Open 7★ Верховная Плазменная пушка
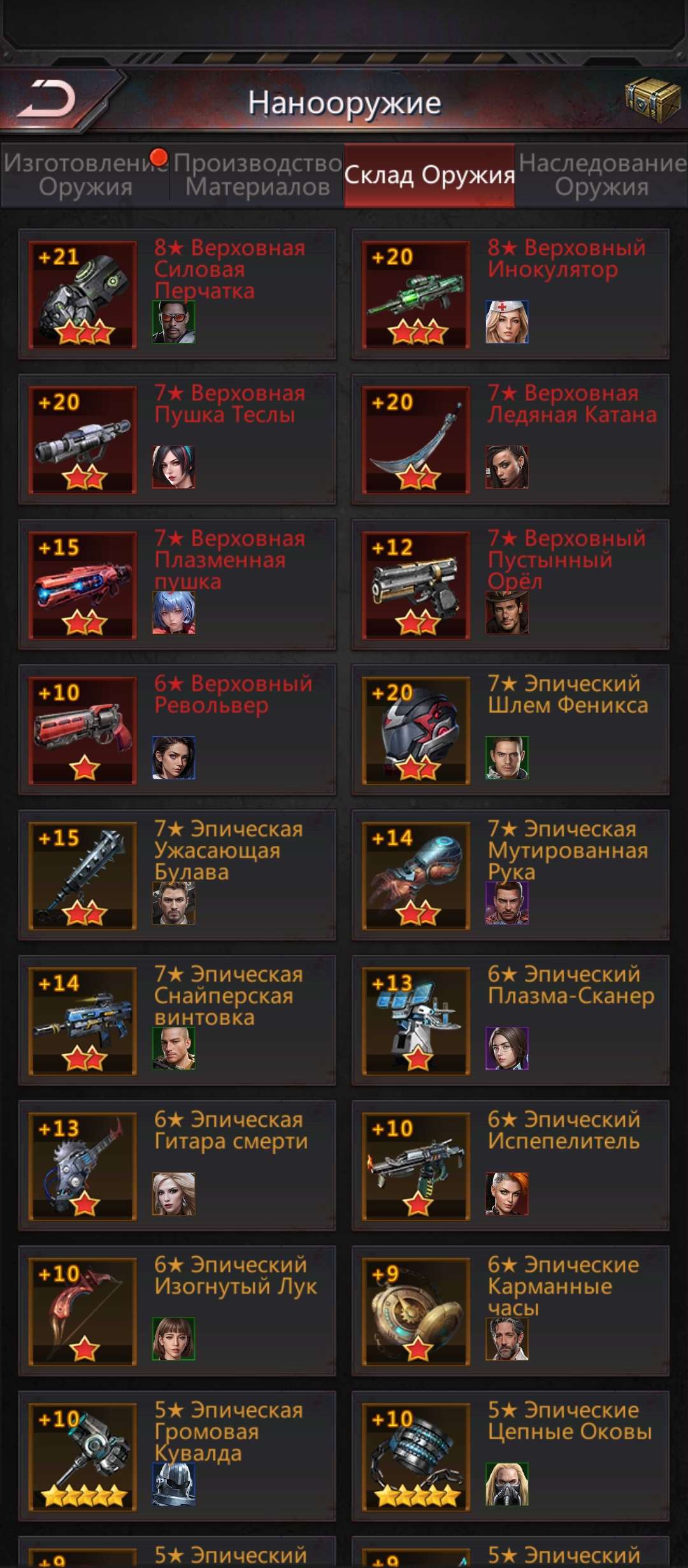 tap(177, 584)
